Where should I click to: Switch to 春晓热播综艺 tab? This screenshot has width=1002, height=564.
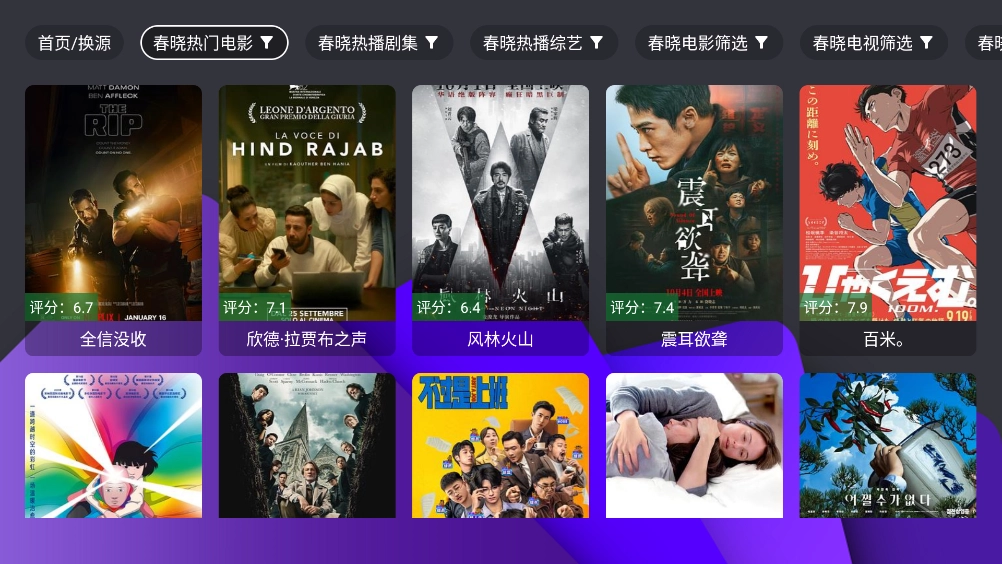pos(543,43)
